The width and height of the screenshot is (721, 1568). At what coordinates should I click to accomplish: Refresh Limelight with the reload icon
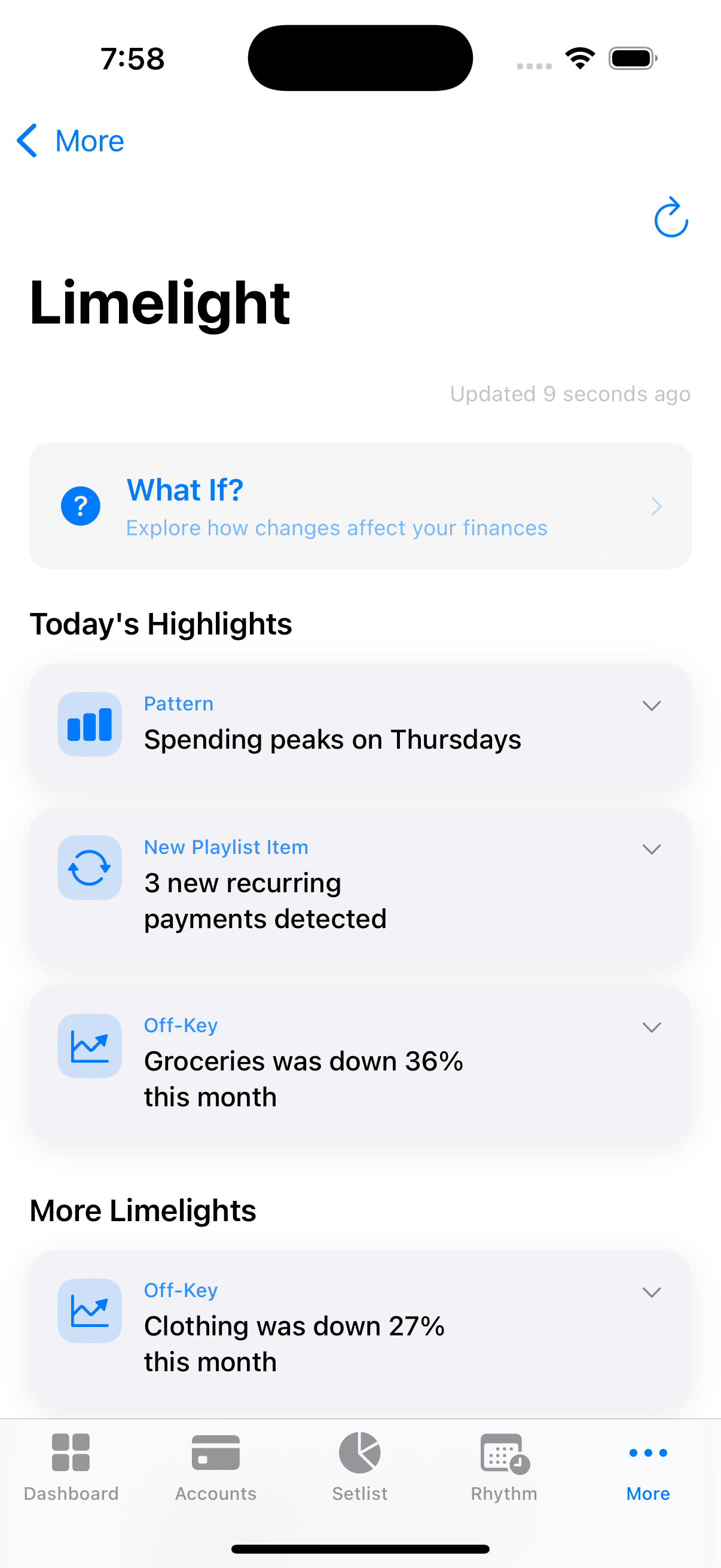pyautogui.click(x=670, y=218)
